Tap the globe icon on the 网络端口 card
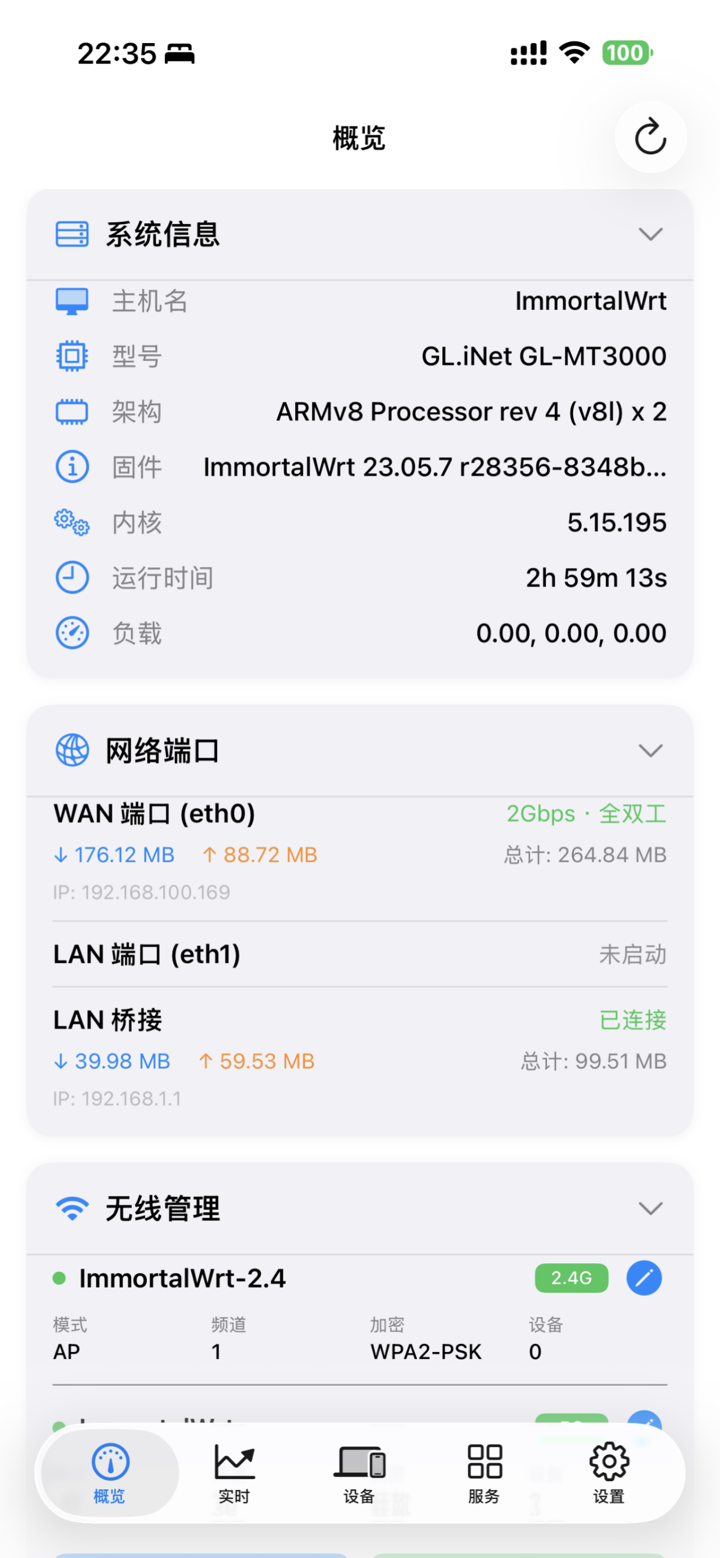 coord(71,750)
